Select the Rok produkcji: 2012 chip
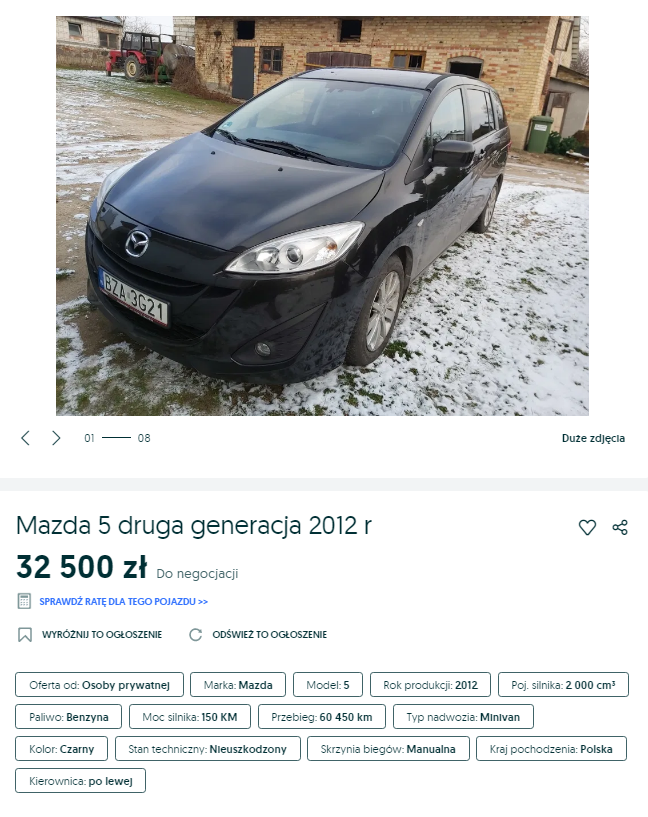Screen dimensions: 648x817 pyautogui.click(x=430, y=685)
